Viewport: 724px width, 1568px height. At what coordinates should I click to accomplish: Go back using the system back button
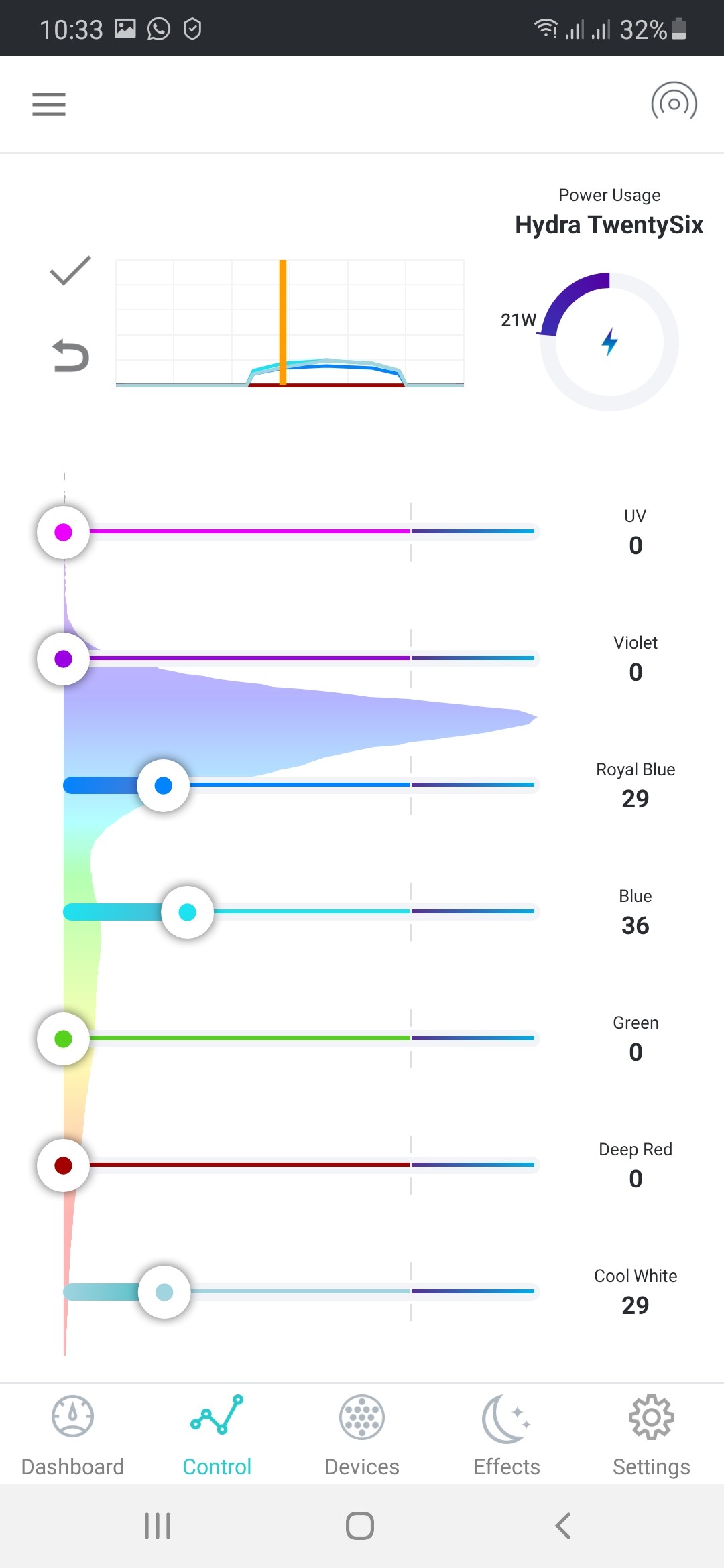[x=563, y=1526]
